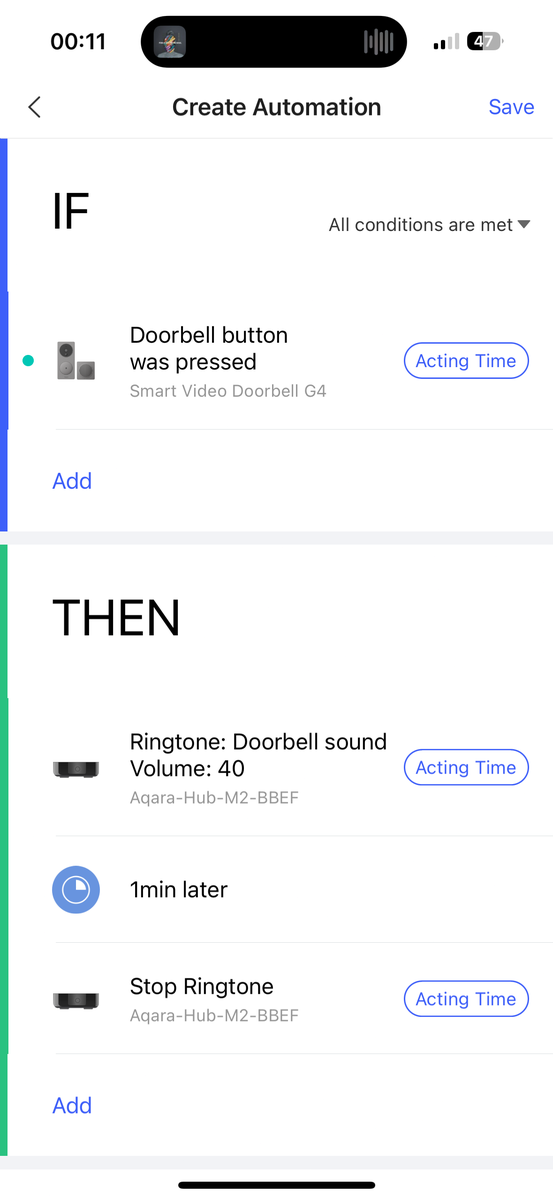Open the All conditions are met dropdown

click(x=429, y=225)
